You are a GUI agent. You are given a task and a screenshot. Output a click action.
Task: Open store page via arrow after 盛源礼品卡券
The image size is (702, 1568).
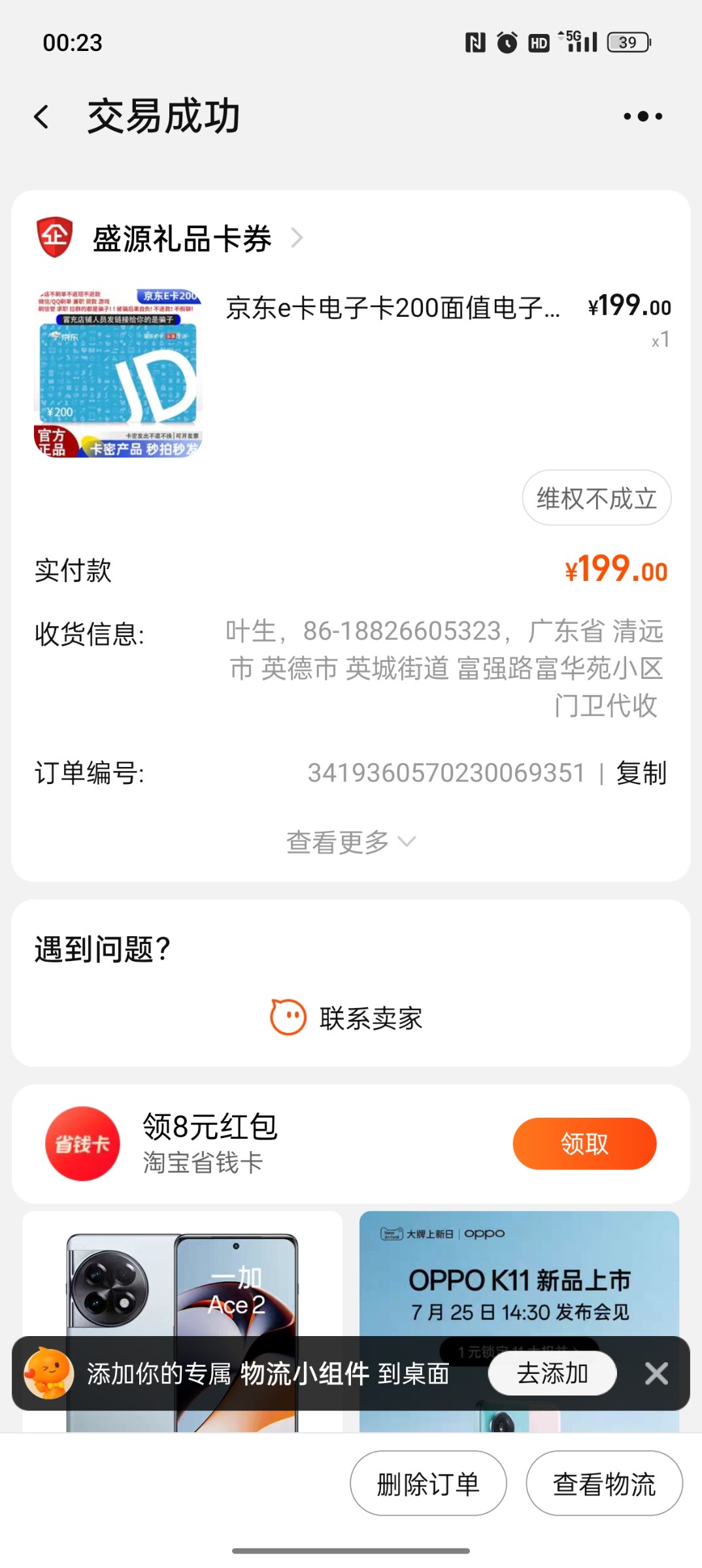(x=298, y=238)
